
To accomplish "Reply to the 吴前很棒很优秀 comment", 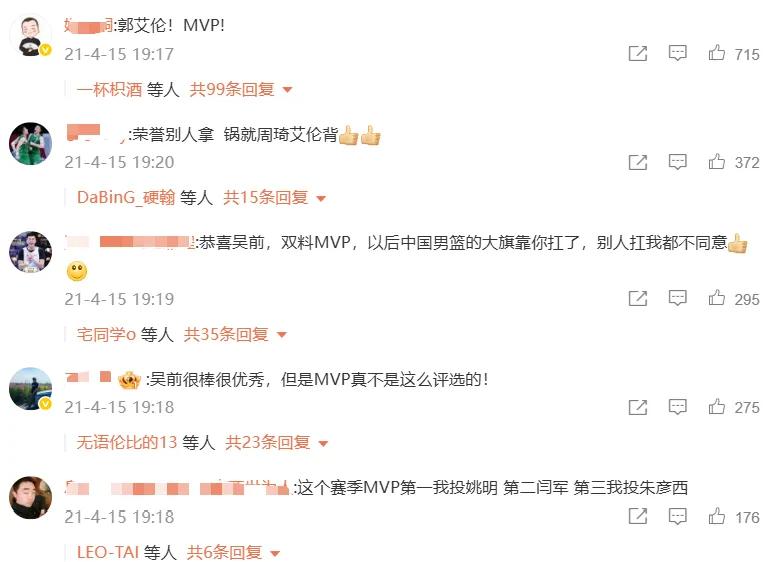I will [677, 407].
